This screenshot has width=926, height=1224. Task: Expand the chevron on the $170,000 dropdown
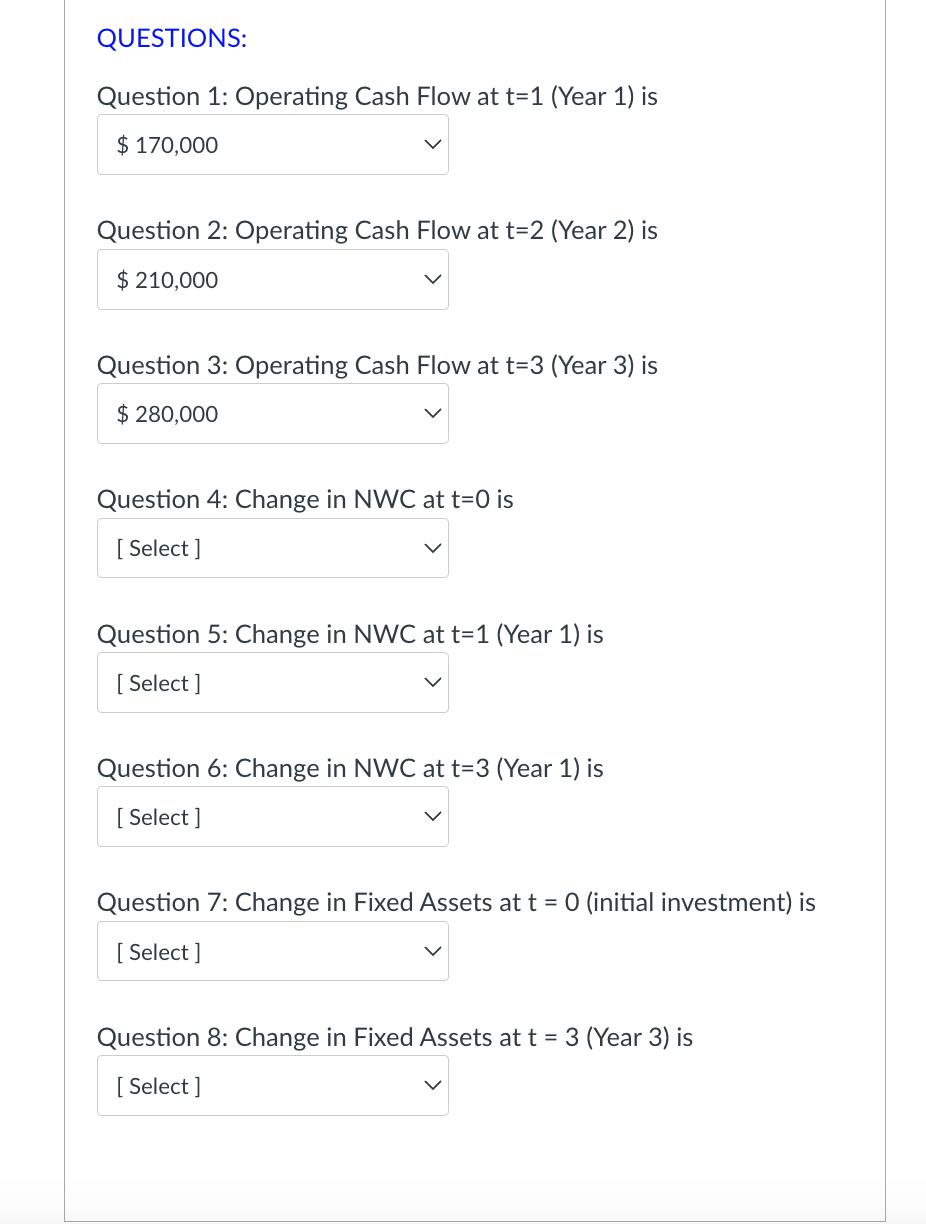click(431, 144)
